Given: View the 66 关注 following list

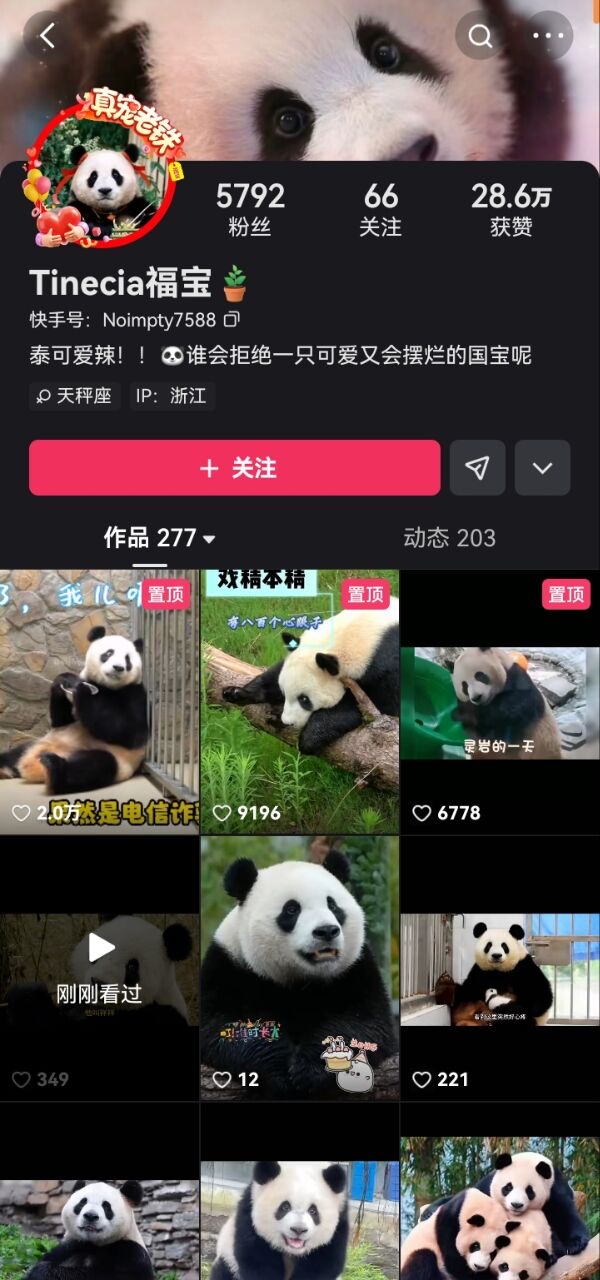Looking at the screenshot, I should (380, 208).
